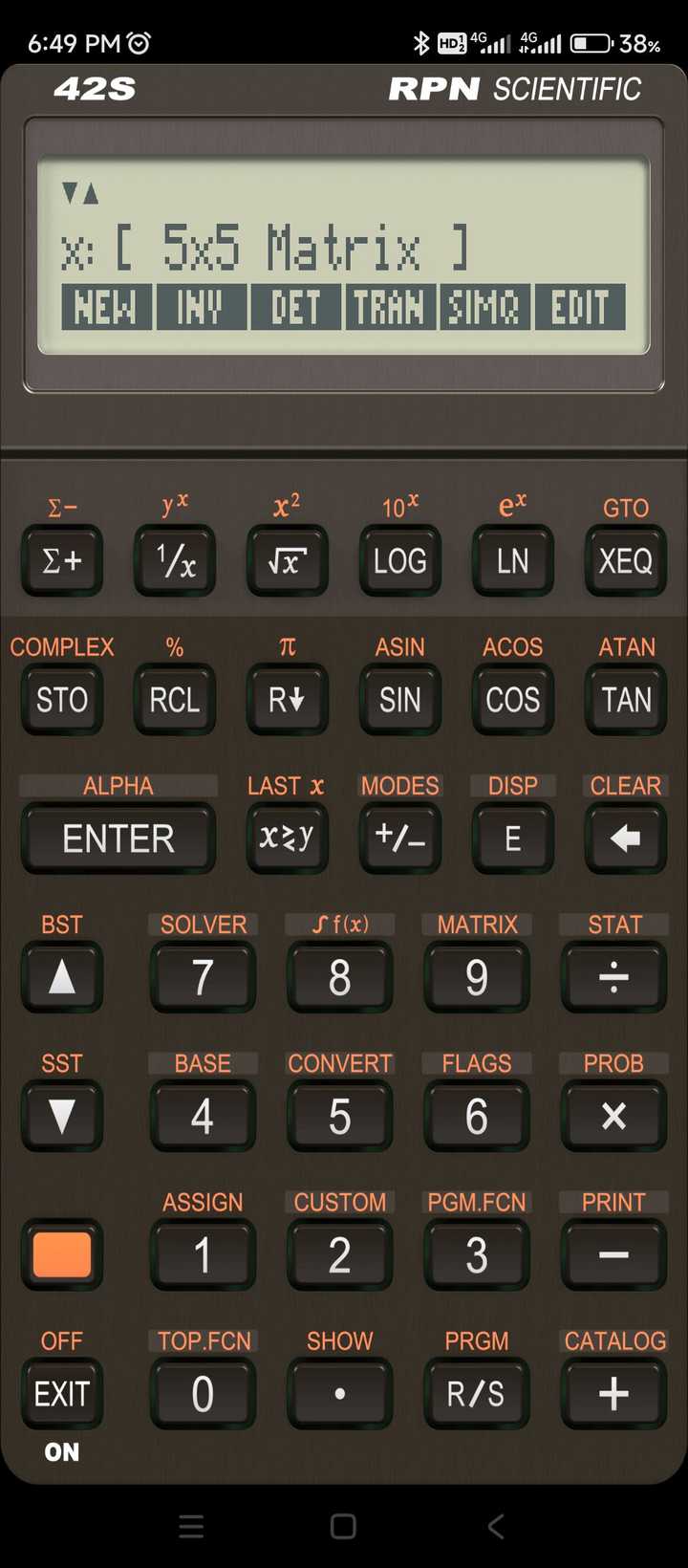Hit the ENTER key

[118, 838]
